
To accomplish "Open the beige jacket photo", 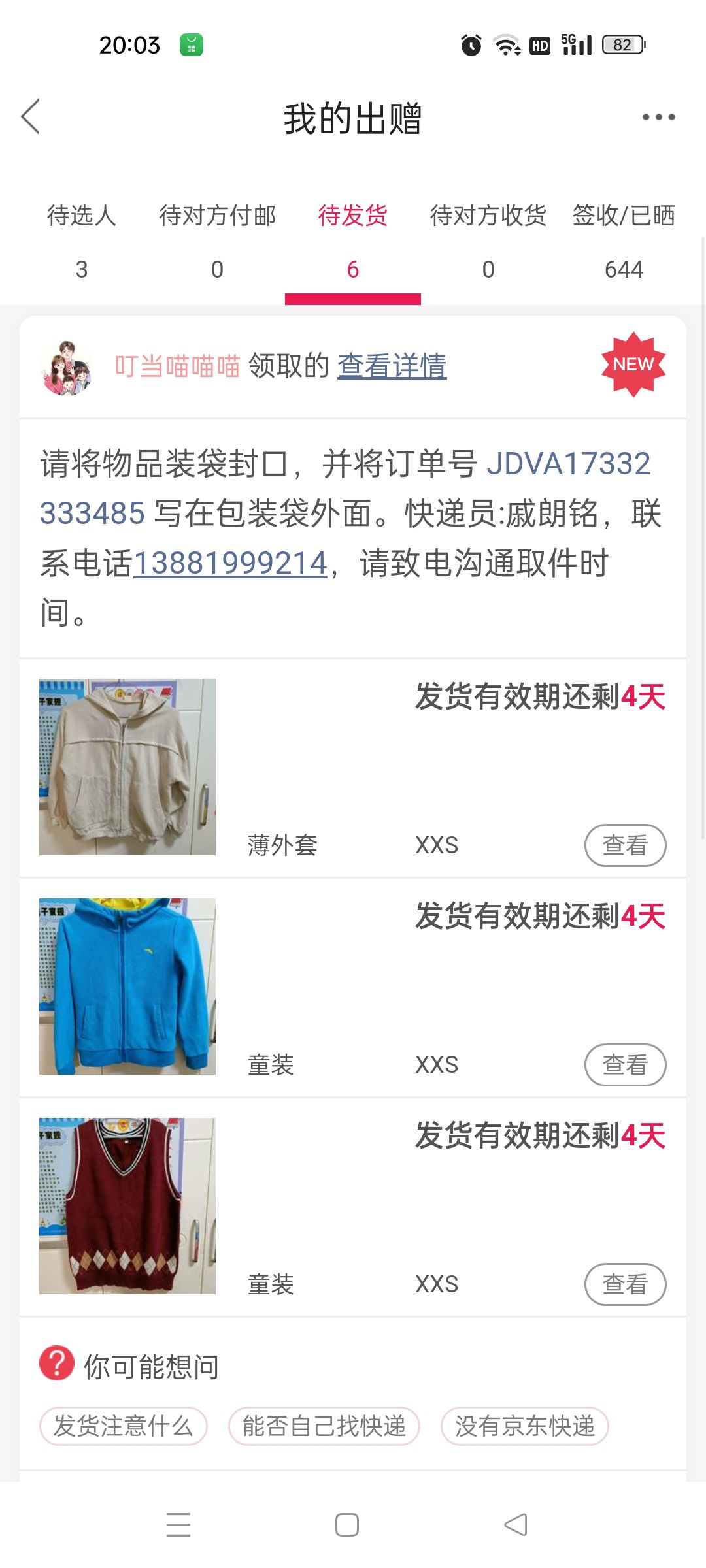I will tap(127, 767).
